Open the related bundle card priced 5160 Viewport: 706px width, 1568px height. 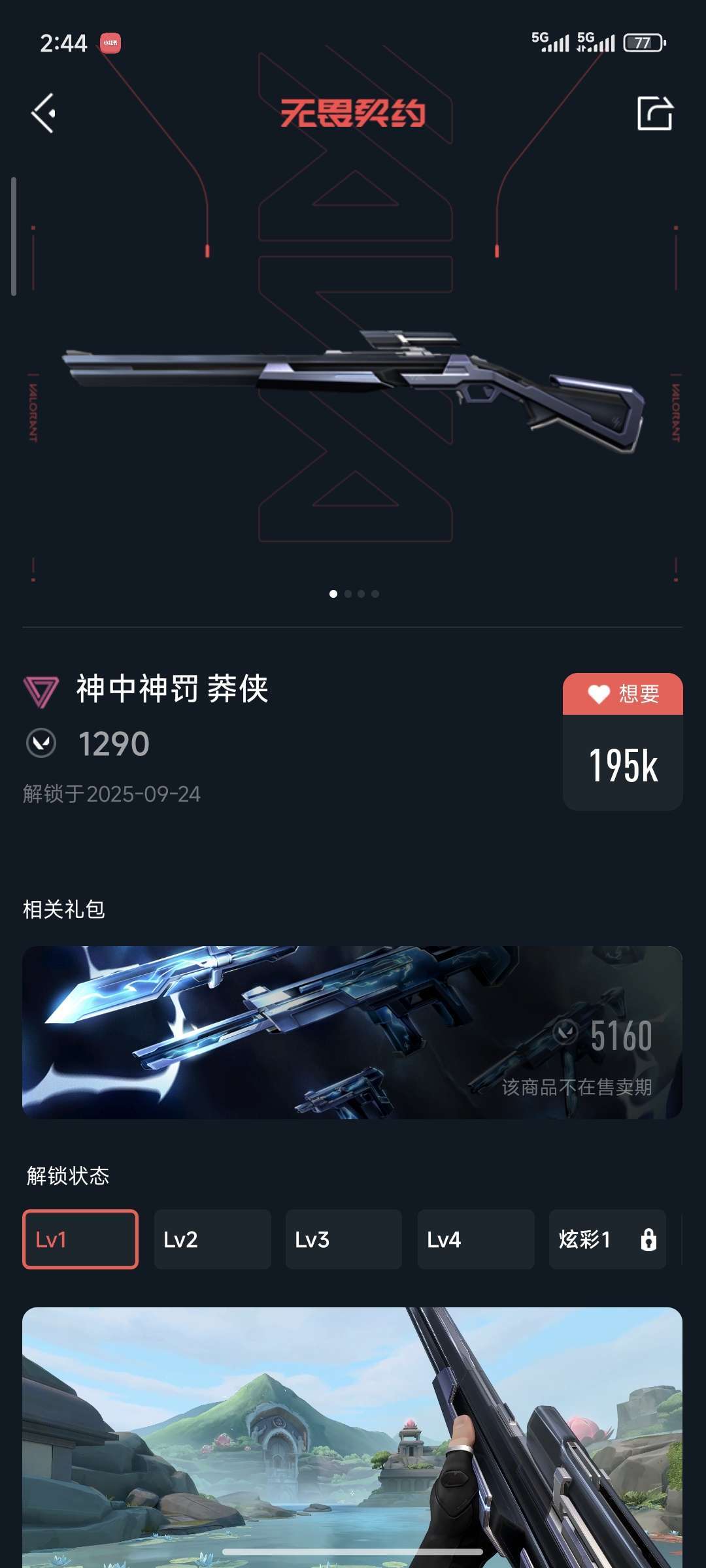point(352,1032)
